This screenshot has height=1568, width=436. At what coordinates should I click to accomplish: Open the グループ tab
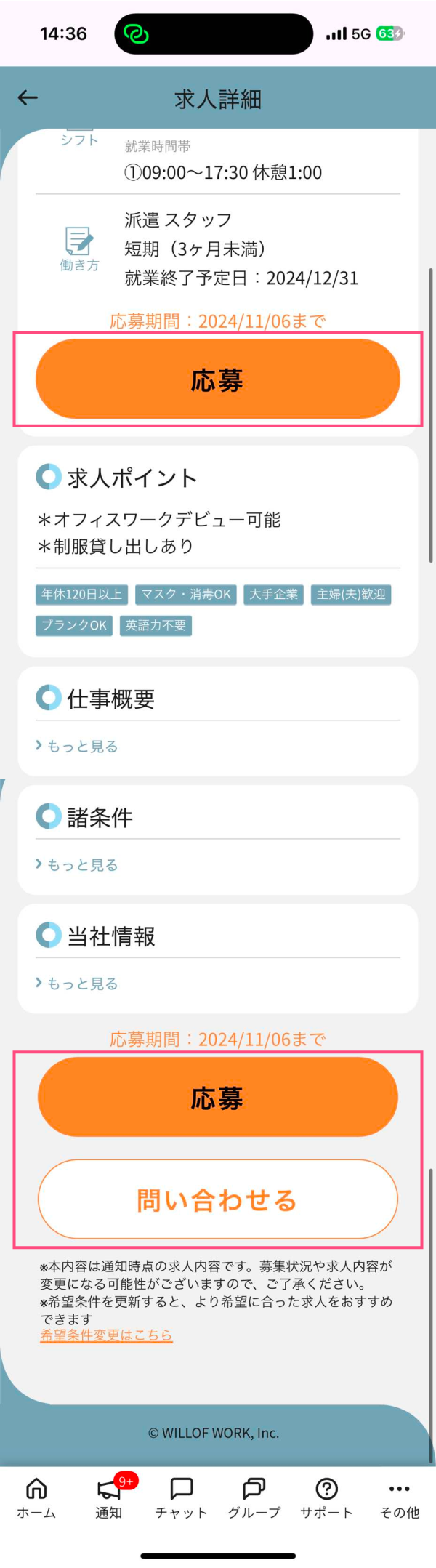point(254,1499)
